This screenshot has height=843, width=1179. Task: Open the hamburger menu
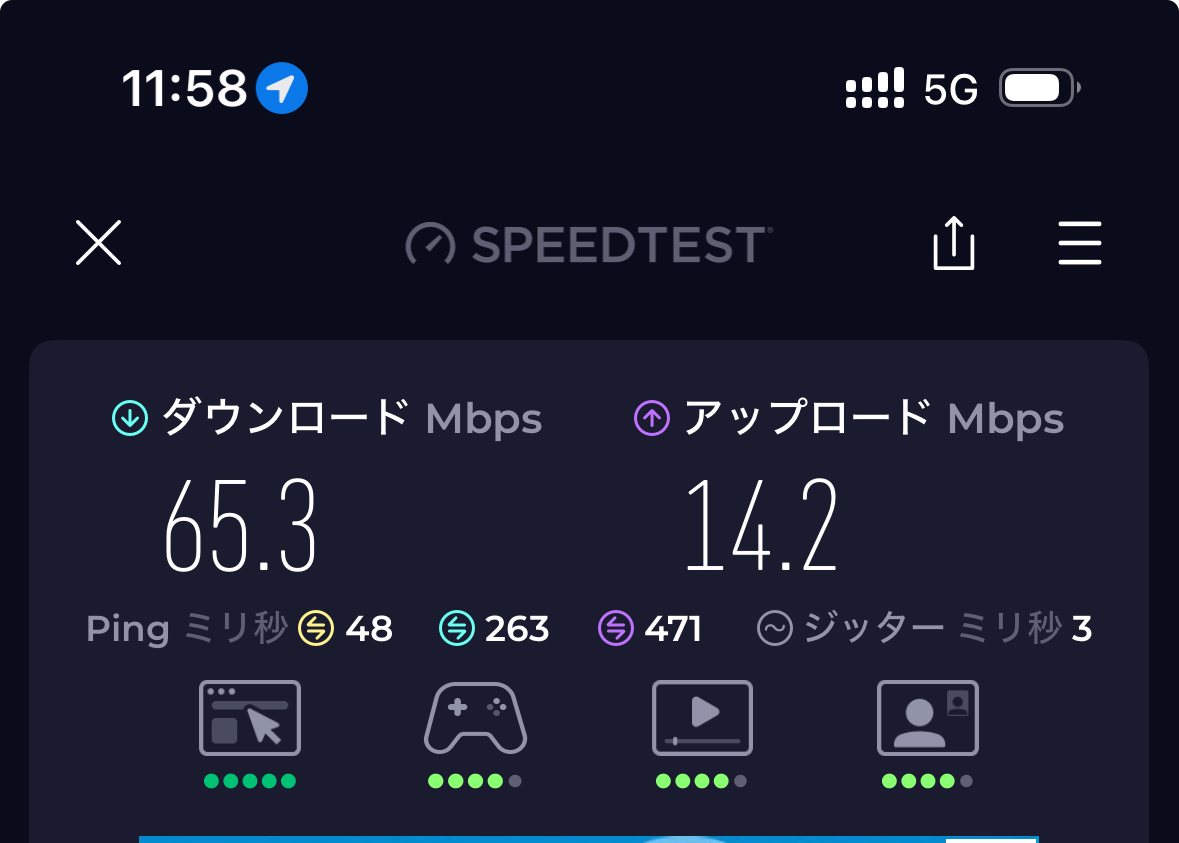tap(1079, 243)
